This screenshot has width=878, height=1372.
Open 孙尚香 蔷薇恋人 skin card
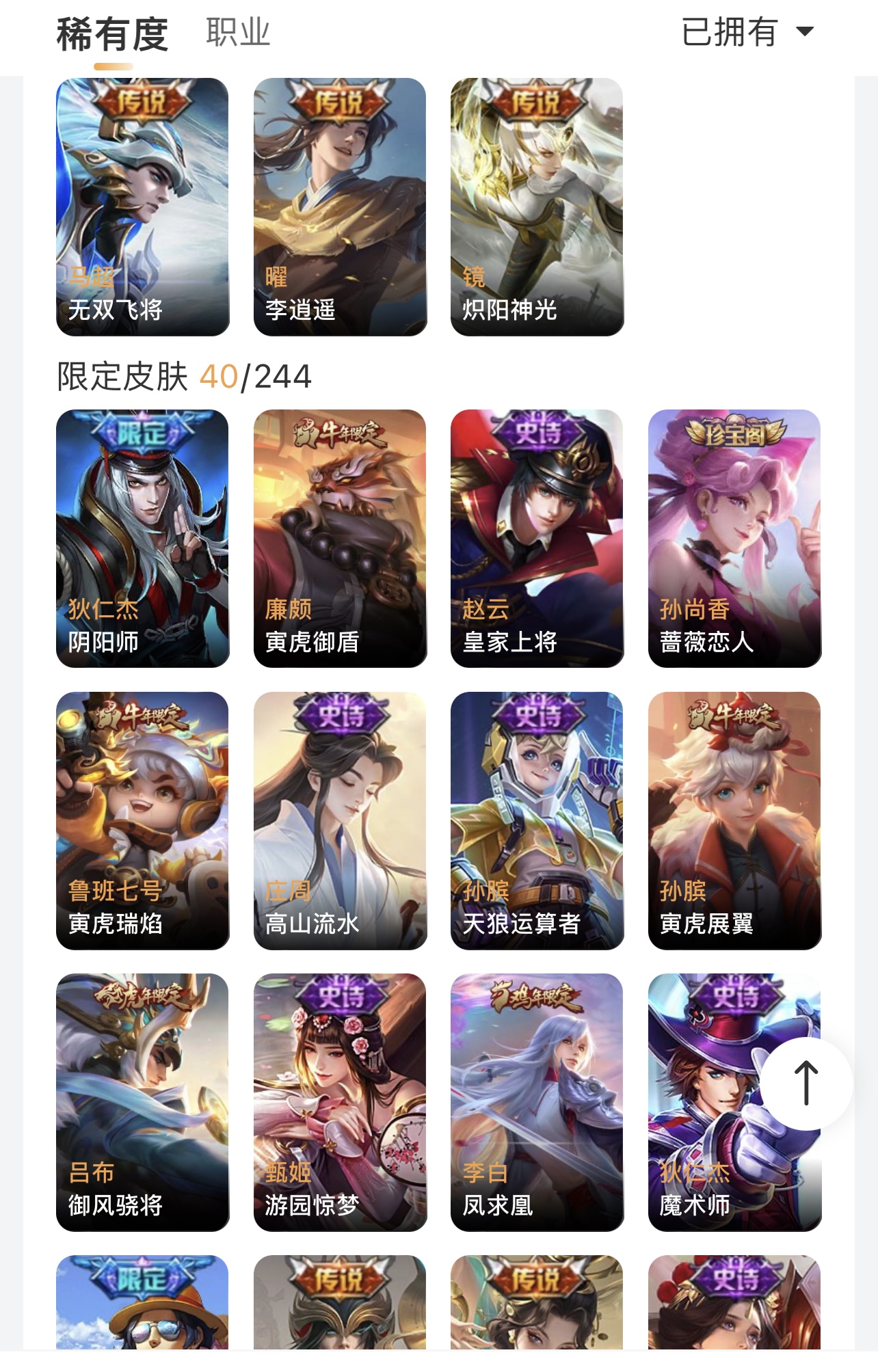pos(734,538)
